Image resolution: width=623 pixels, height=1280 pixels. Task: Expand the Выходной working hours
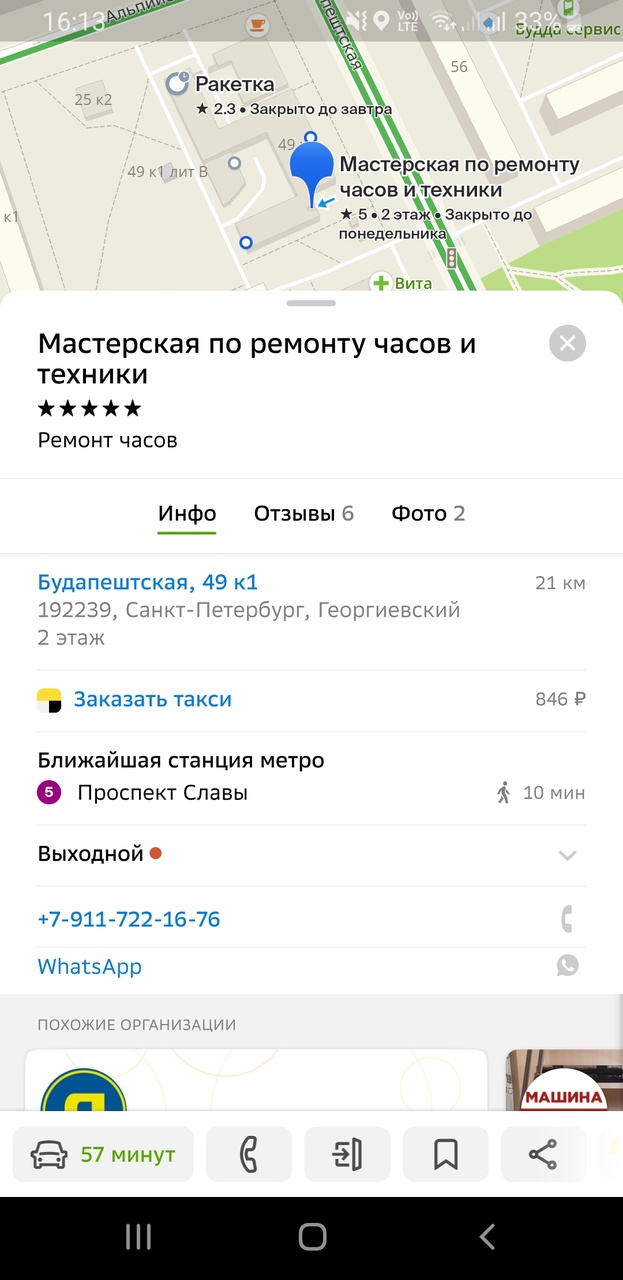tap(567, 855)
